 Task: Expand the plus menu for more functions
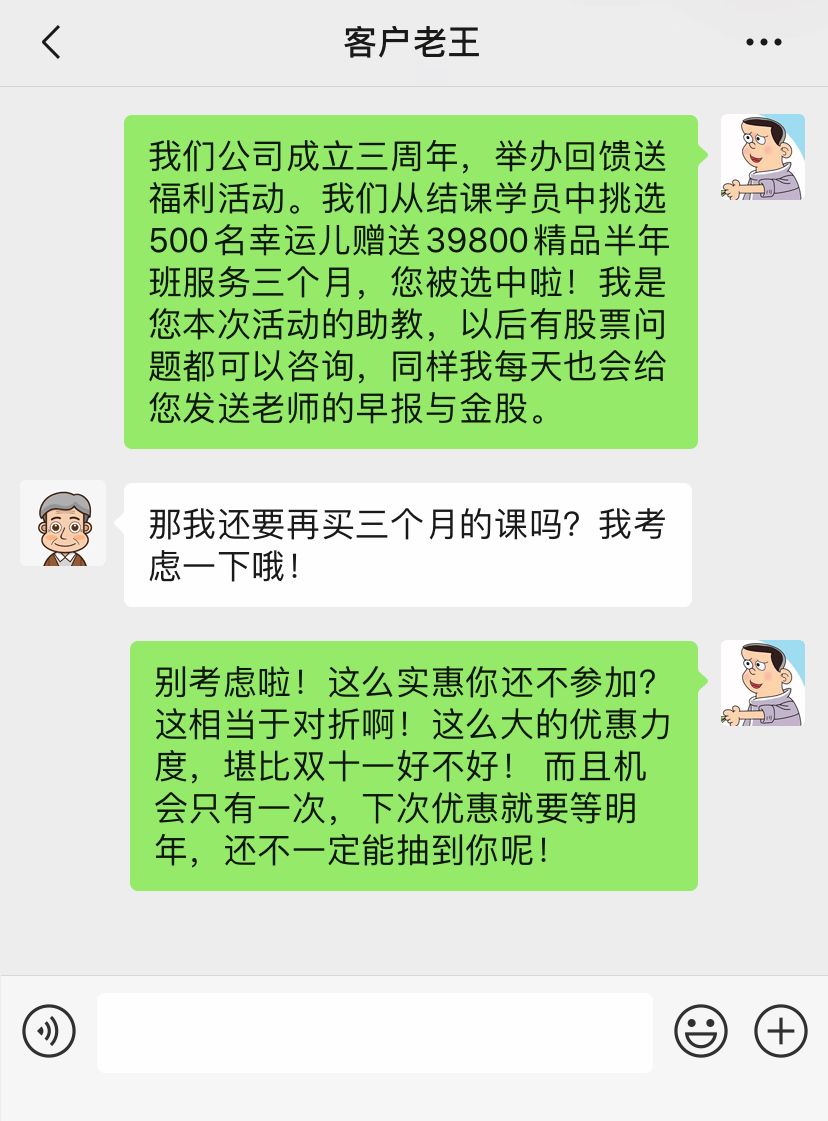click(x=781, y=1029)
